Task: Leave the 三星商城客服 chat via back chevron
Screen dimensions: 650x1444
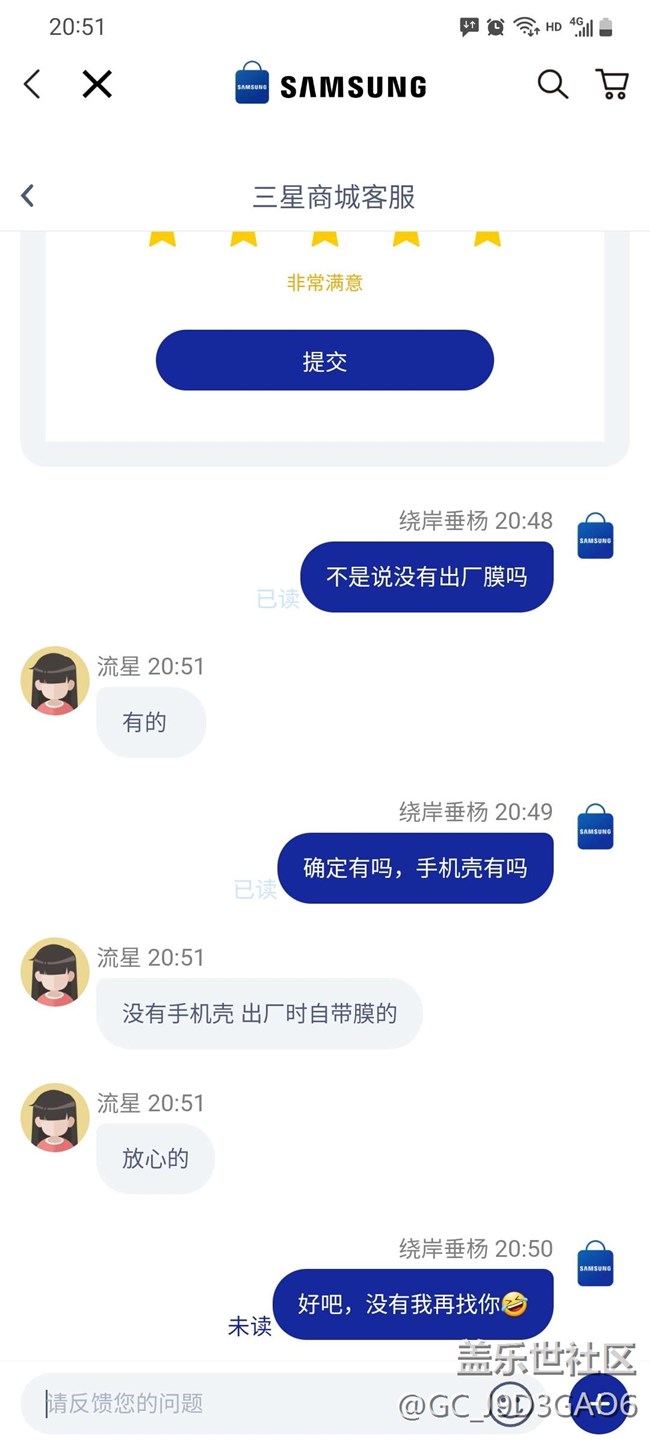Action: click(28, 196)
